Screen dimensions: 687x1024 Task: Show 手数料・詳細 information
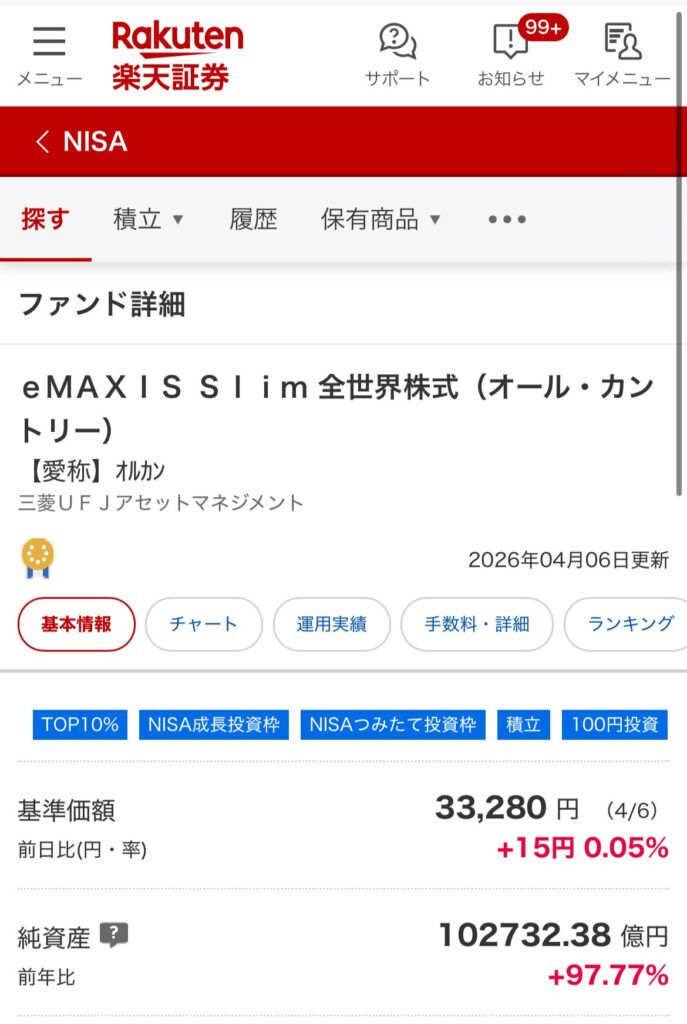476,624
